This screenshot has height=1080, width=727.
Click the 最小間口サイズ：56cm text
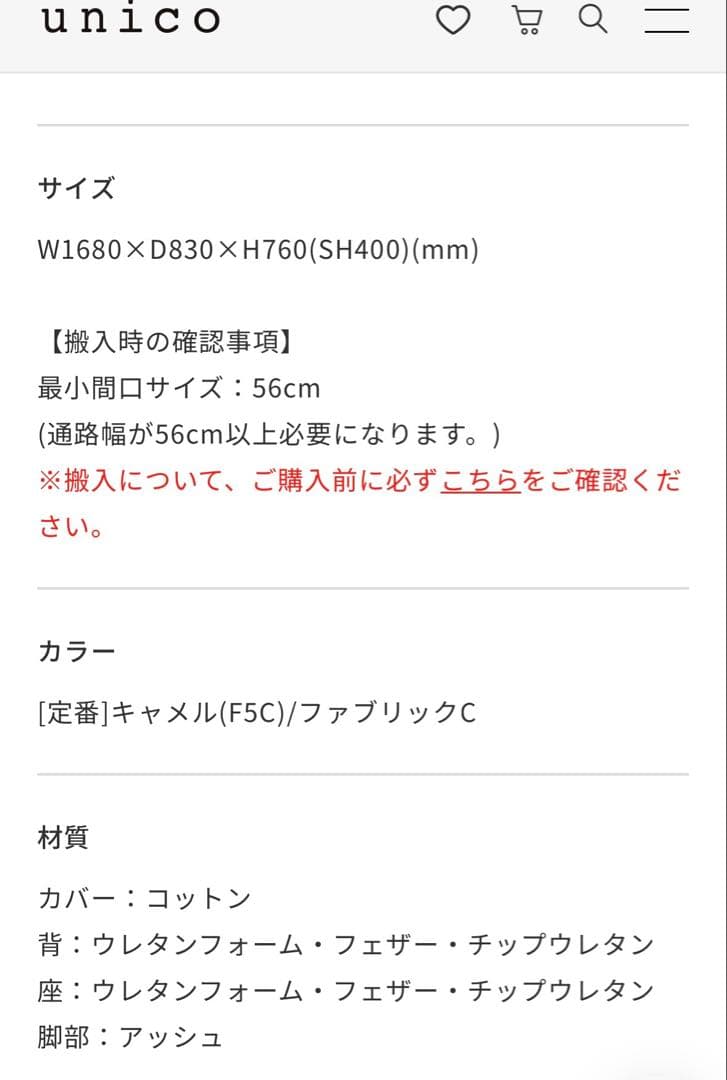[x=178, y=388]
